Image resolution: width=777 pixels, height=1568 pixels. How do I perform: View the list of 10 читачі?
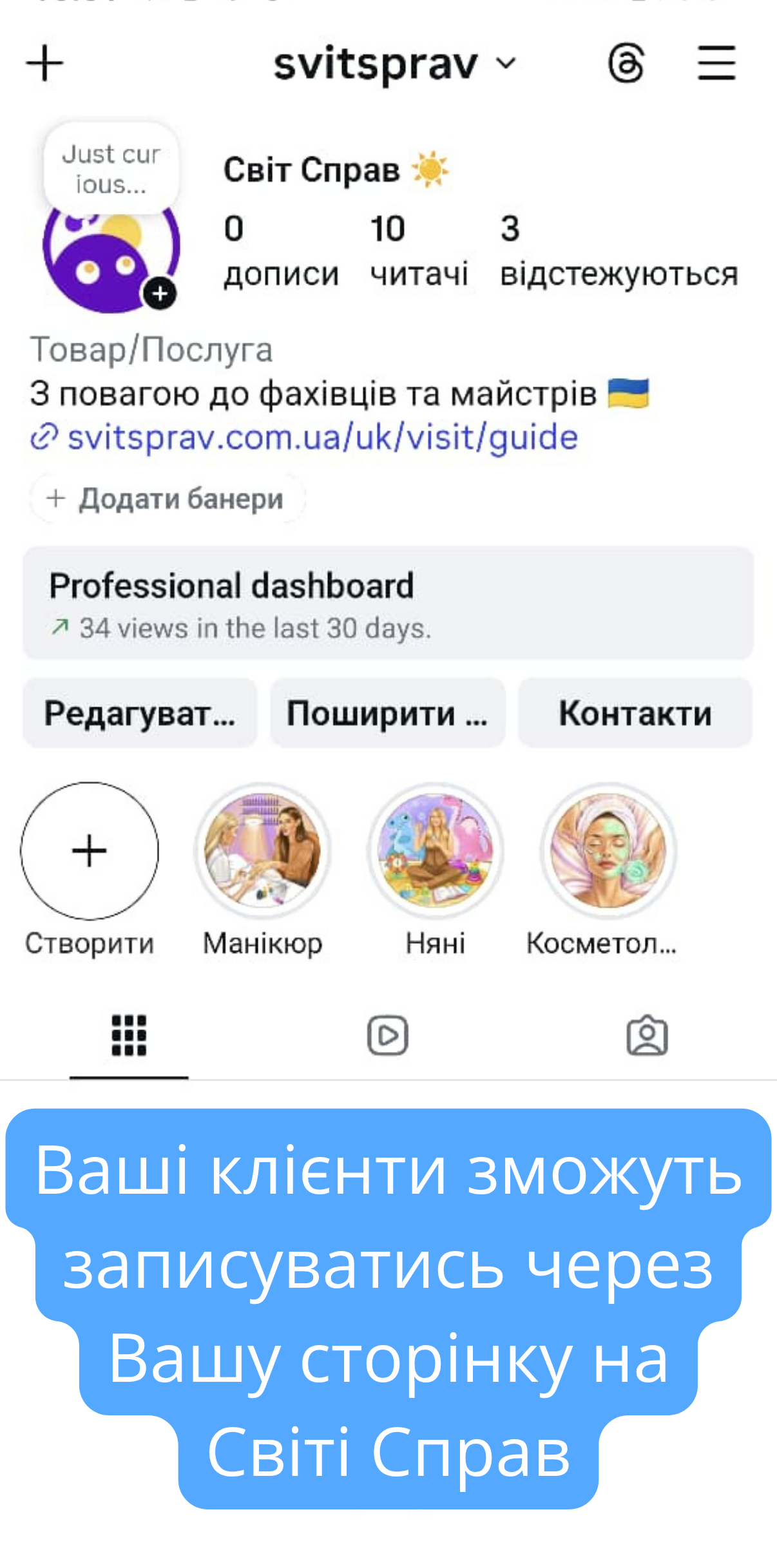click(418, 251)
